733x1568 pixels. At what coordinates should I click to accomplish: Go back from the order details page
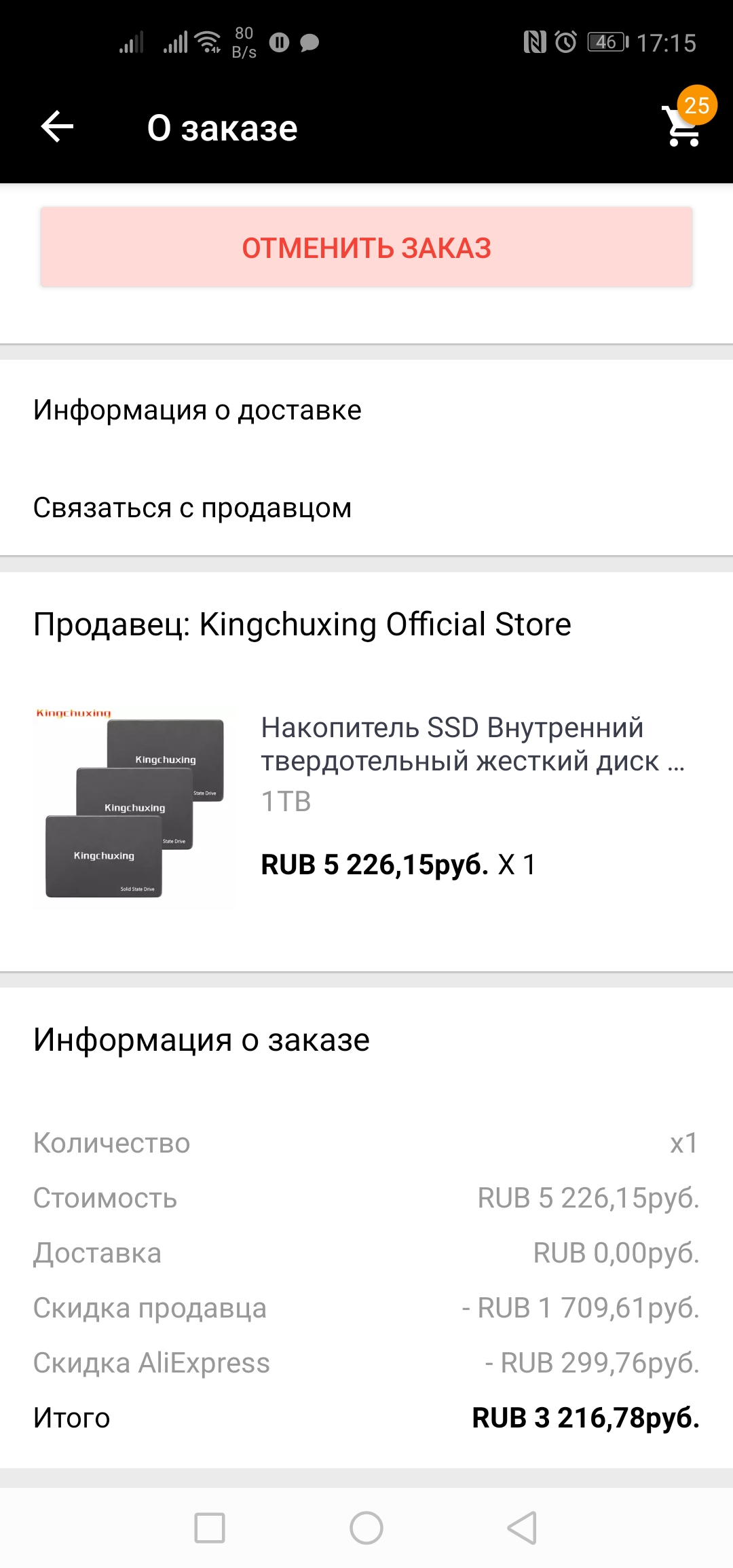[57, 127]
